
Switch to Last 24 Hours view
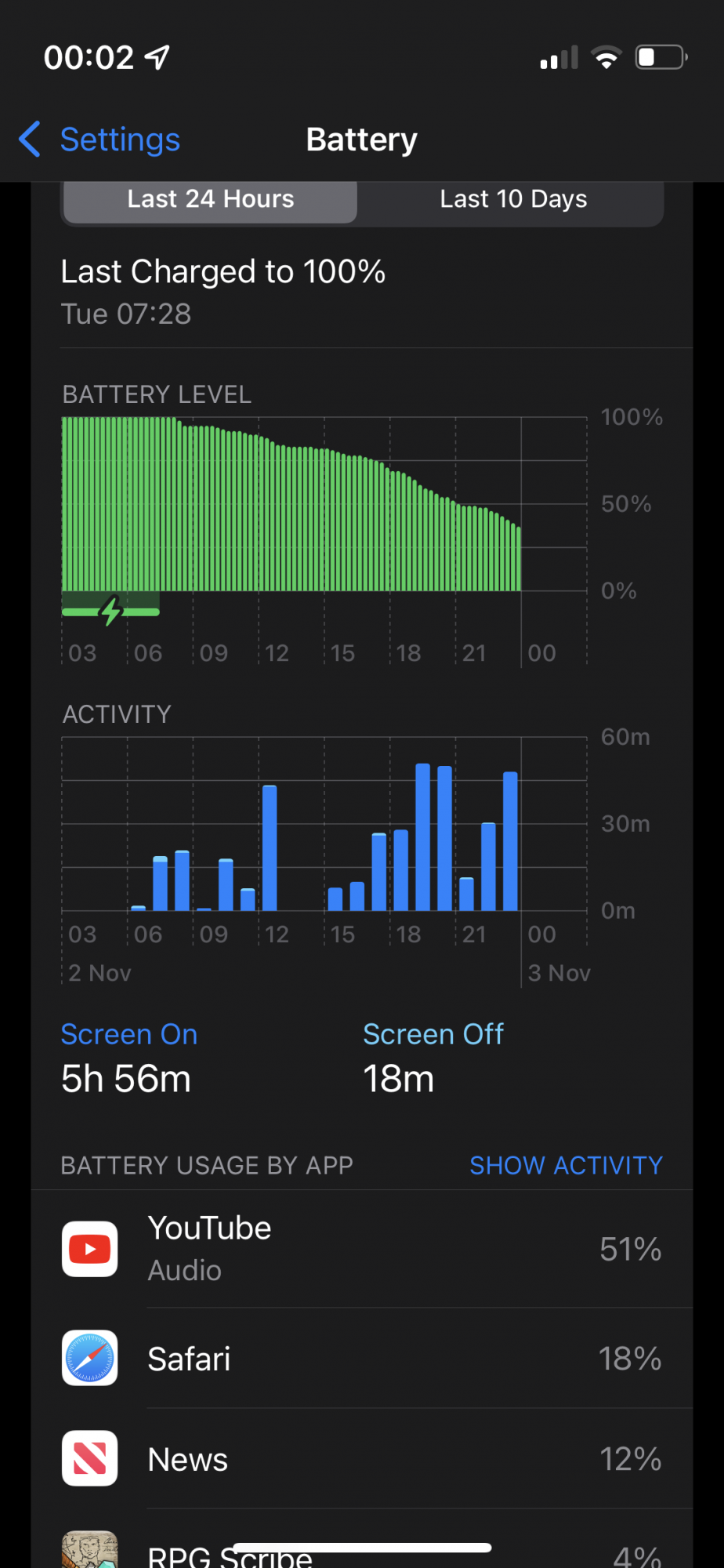pos(210,200)
